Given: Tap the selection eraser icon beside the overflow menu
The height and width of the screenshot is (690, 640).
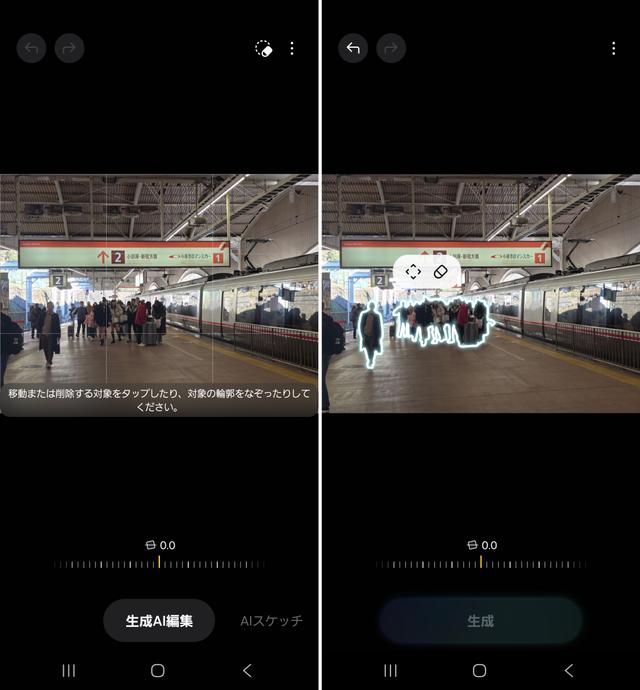Looking at the screenshot, I should click(264, 48).
